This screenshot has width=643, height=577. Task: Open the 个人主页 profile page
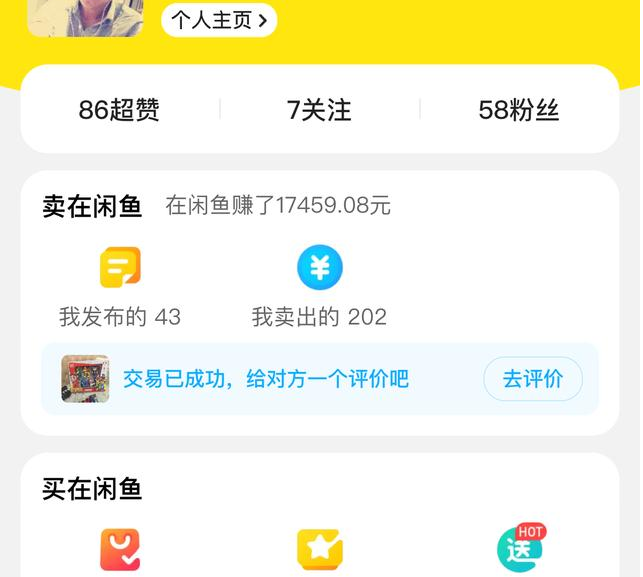click(218, 19)
